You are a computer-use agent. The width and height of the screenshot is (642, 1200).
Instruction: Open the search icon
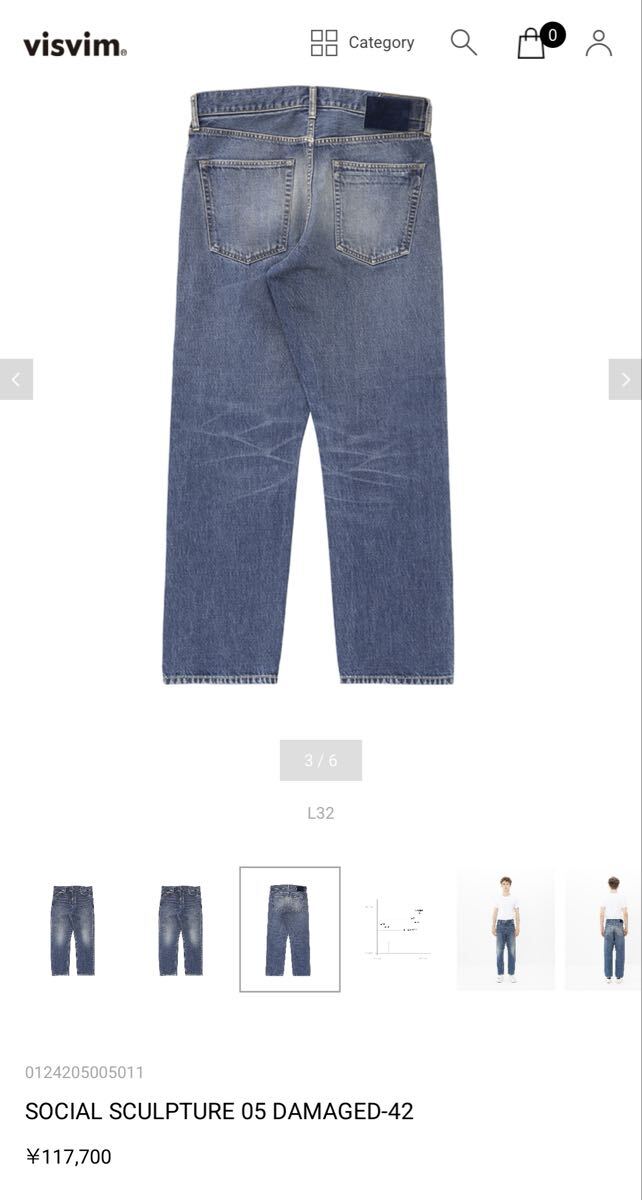[463, 42]
